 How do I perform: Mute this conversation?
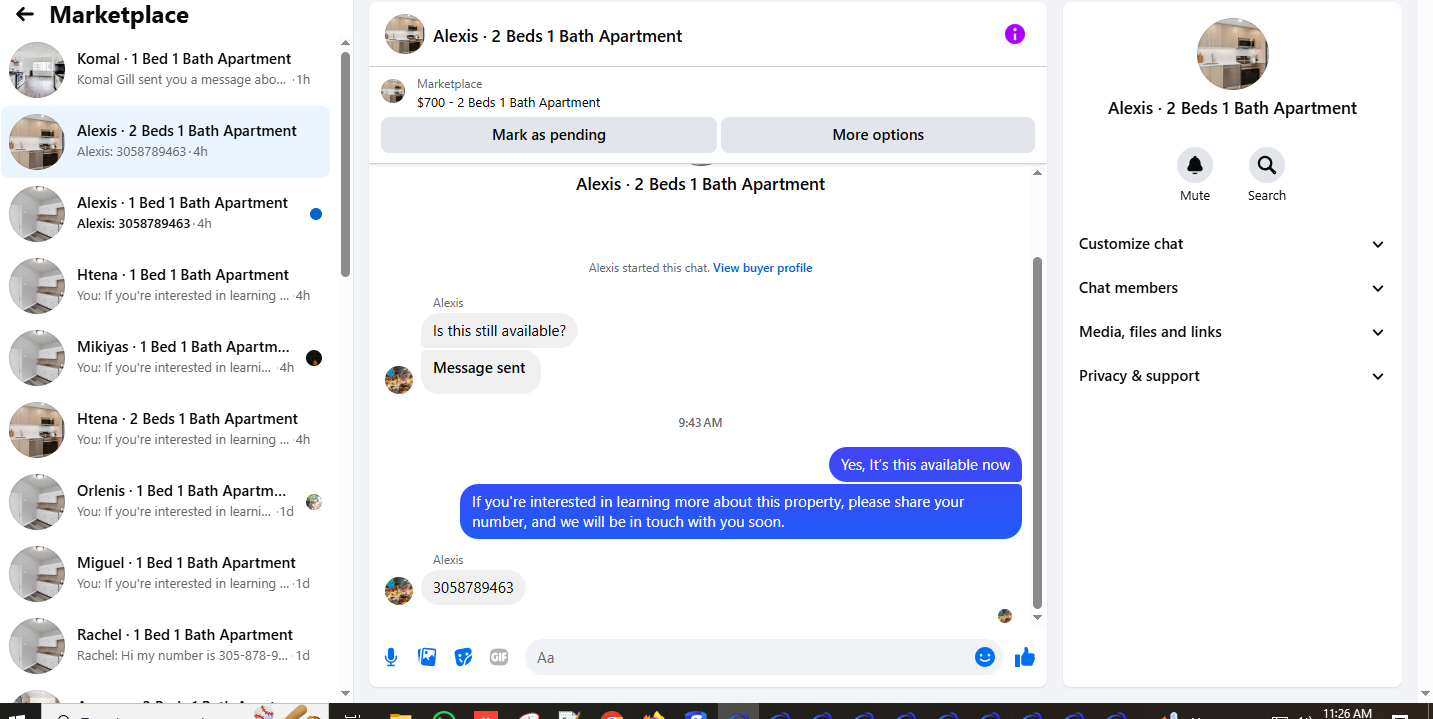click(x=1194, y=165)
